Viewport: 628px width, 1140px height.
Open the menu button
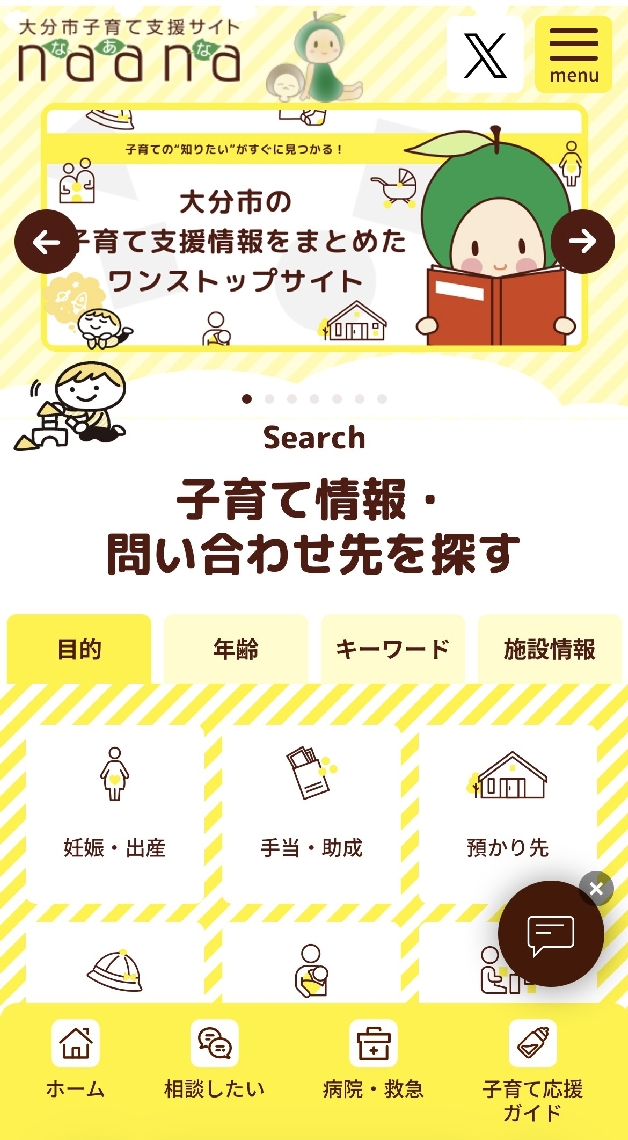(573, 54)
